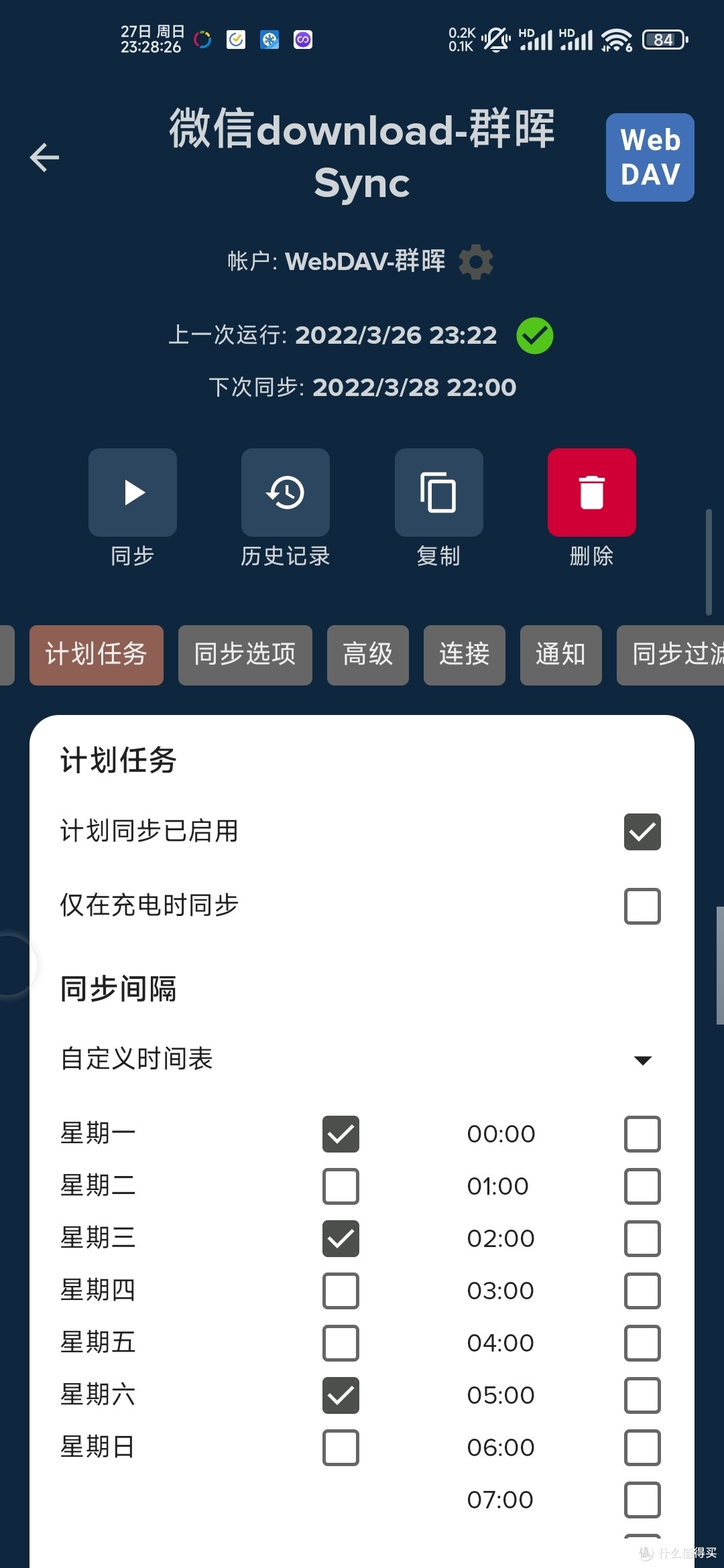Select the 高级 advanced tab
The width and height of the screenshot is (724, 1568).
click(367, 655)
